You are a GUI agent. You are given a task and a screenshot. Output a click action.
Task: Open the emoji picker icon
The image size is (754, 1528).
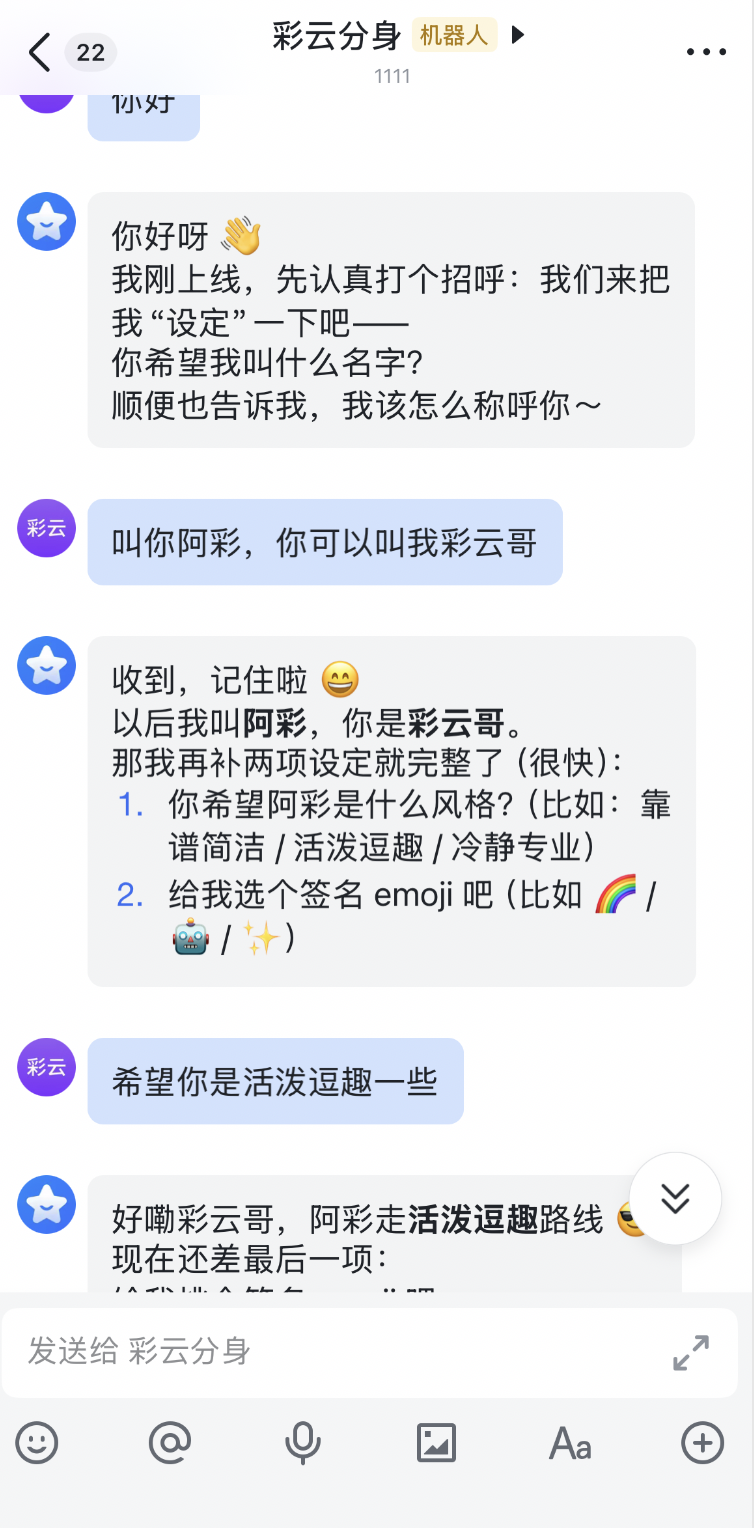click(x=37, y=1443)
